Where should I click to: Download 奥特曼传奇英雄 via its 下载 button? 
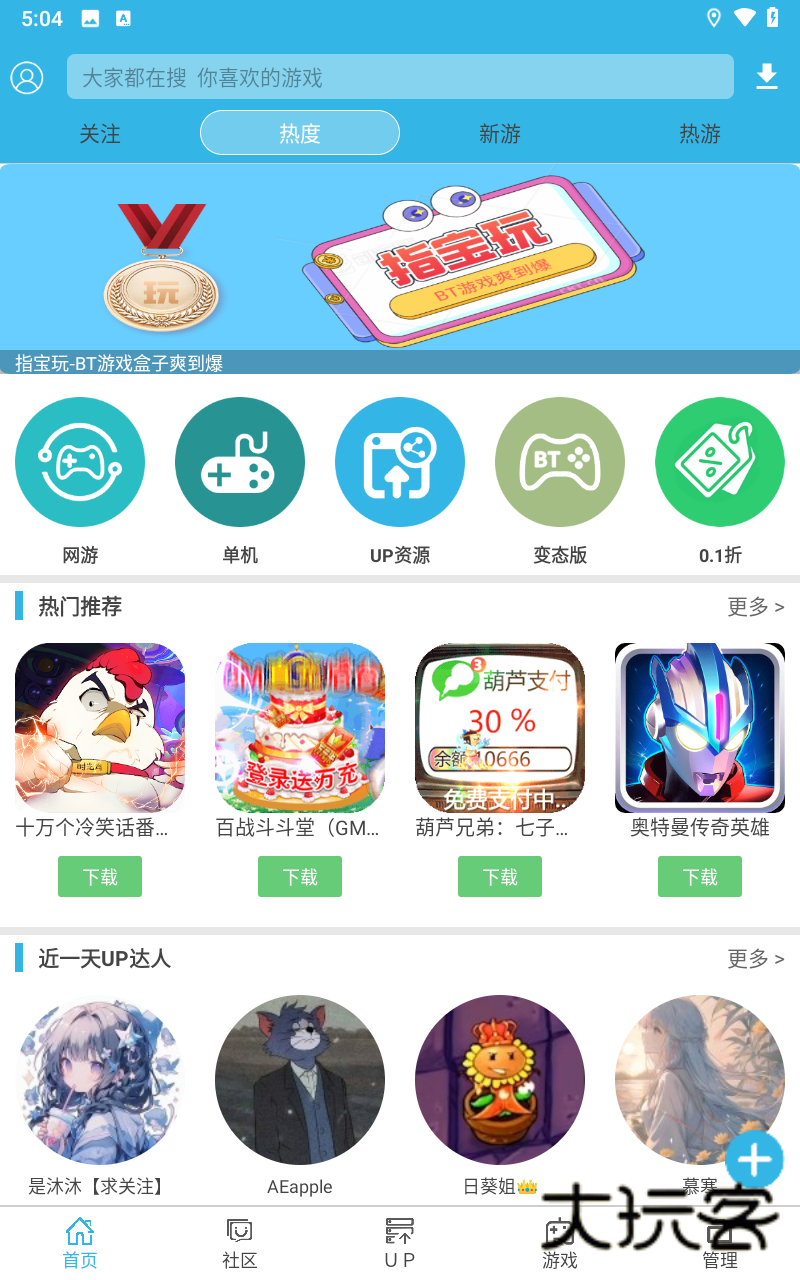(700, 876)
